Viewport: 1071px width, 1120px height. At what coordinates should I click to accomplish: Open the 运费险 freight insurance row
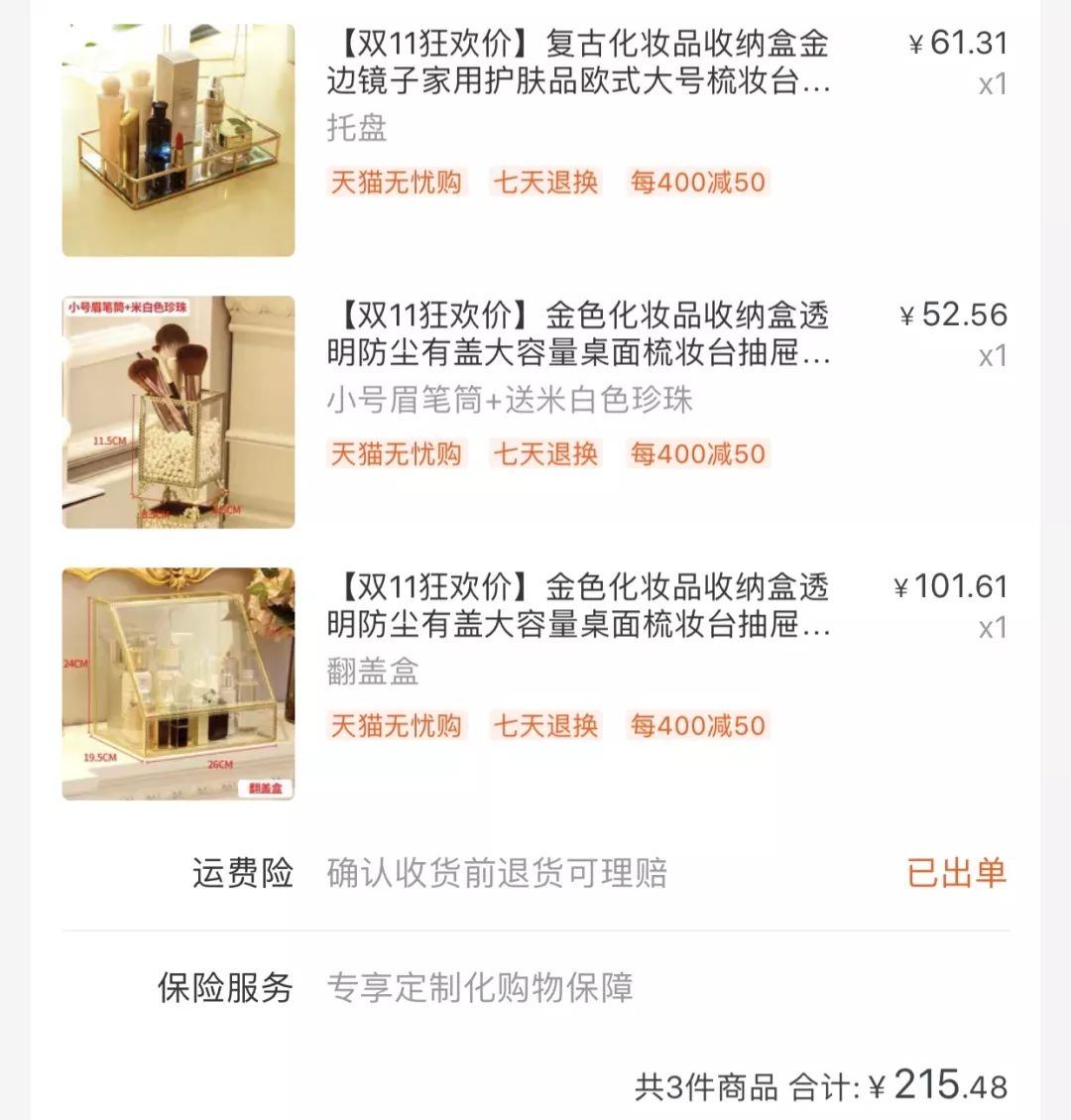point(242,875)
